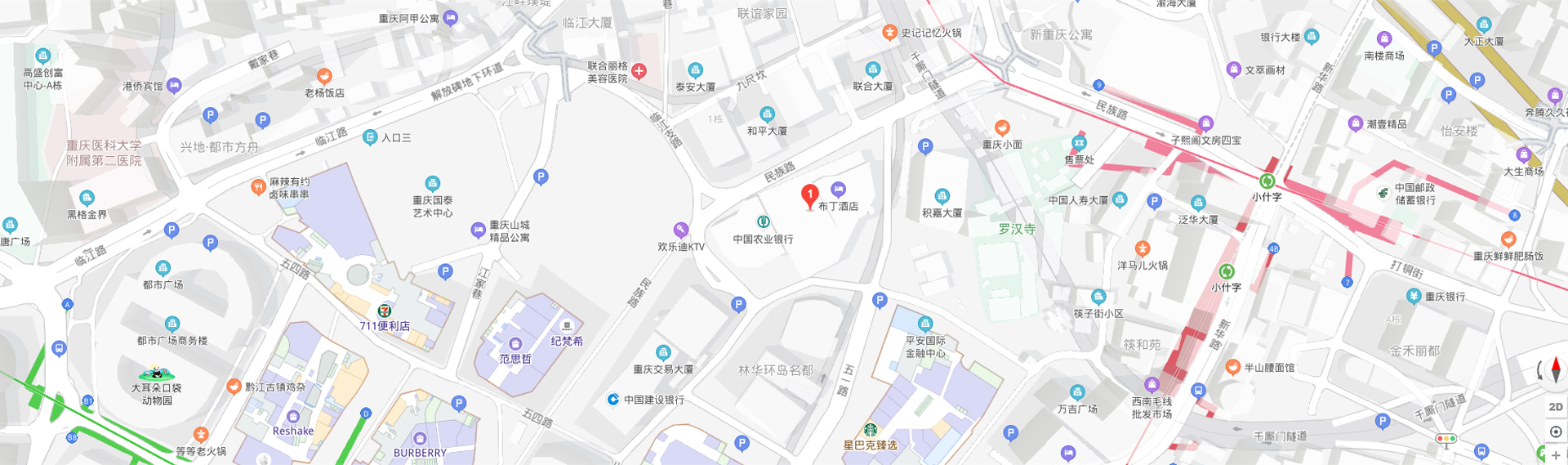Open 欢乐迪KTV marker on map
This screenshot has height=465, width=1568.
680,230
